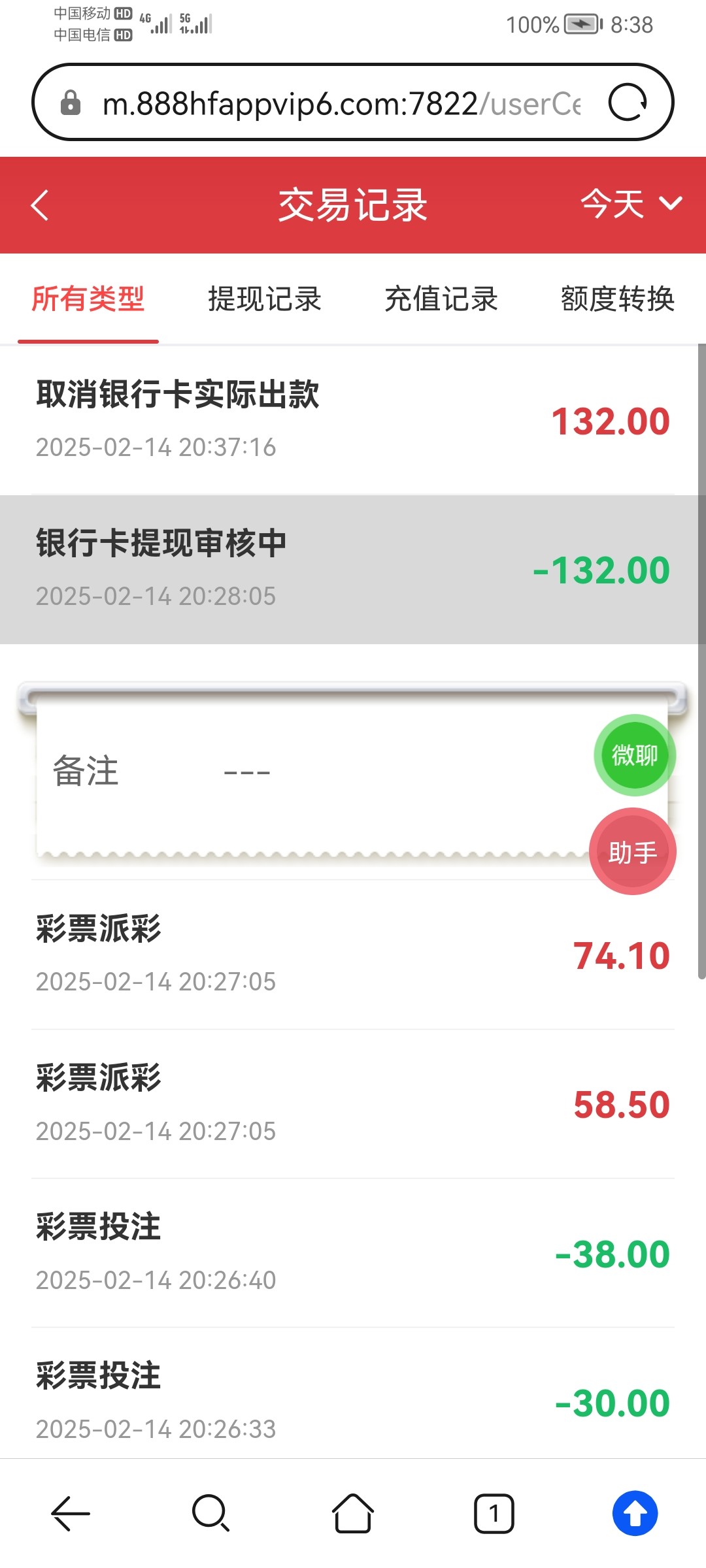Tap the browser address bar
Image resolution: width=706 pixels, height=1568 pixels.
click(x=340, y=103)
